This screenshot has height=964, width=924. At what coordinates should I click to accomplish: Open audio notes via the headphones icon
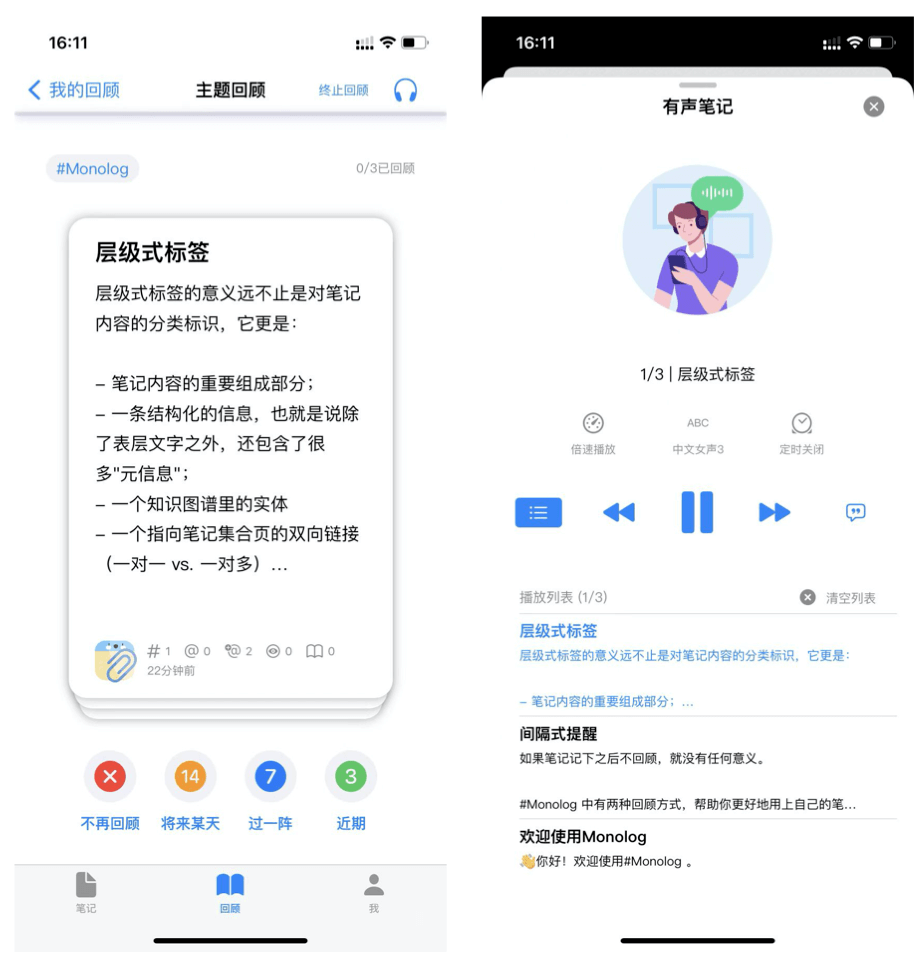405,90
